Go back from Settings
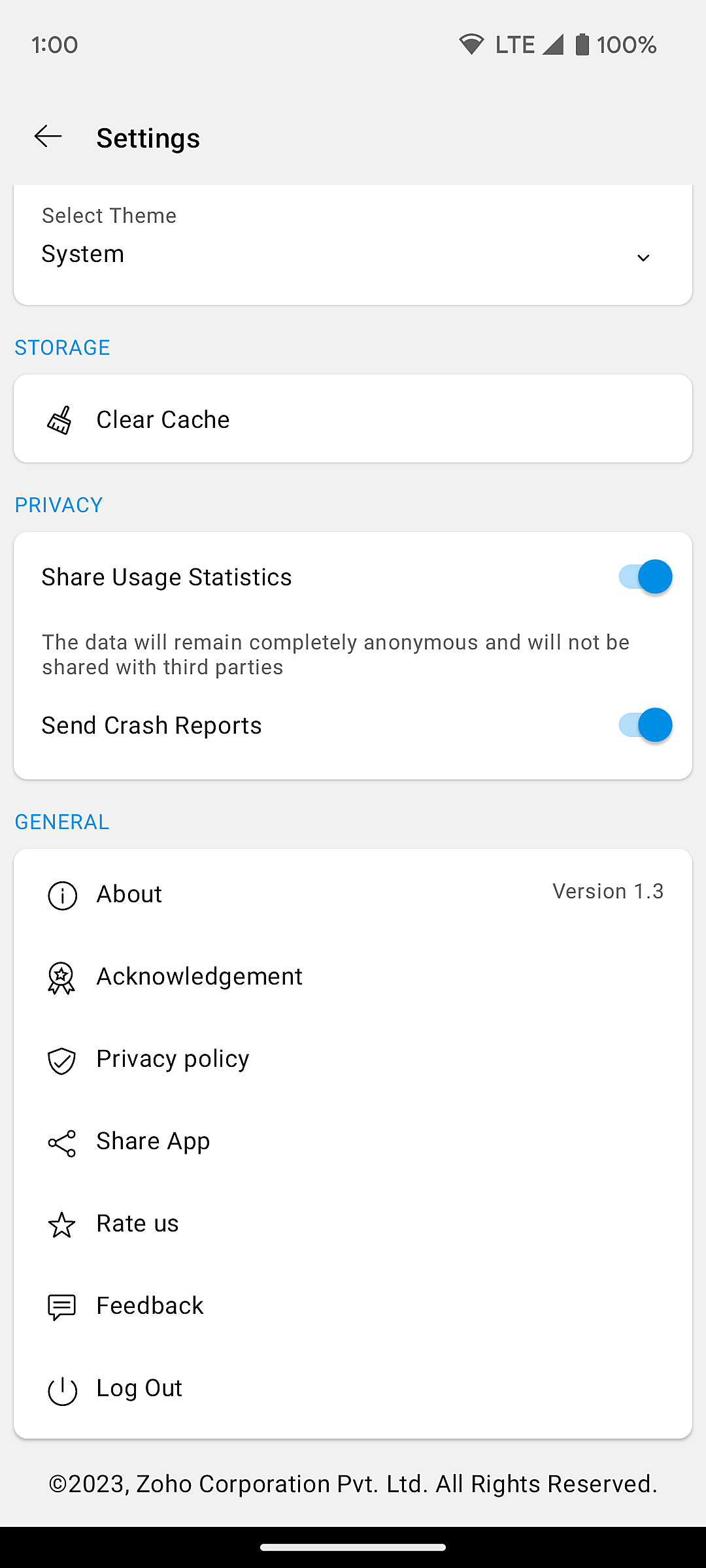The image size is (706, 1568). 48,137
